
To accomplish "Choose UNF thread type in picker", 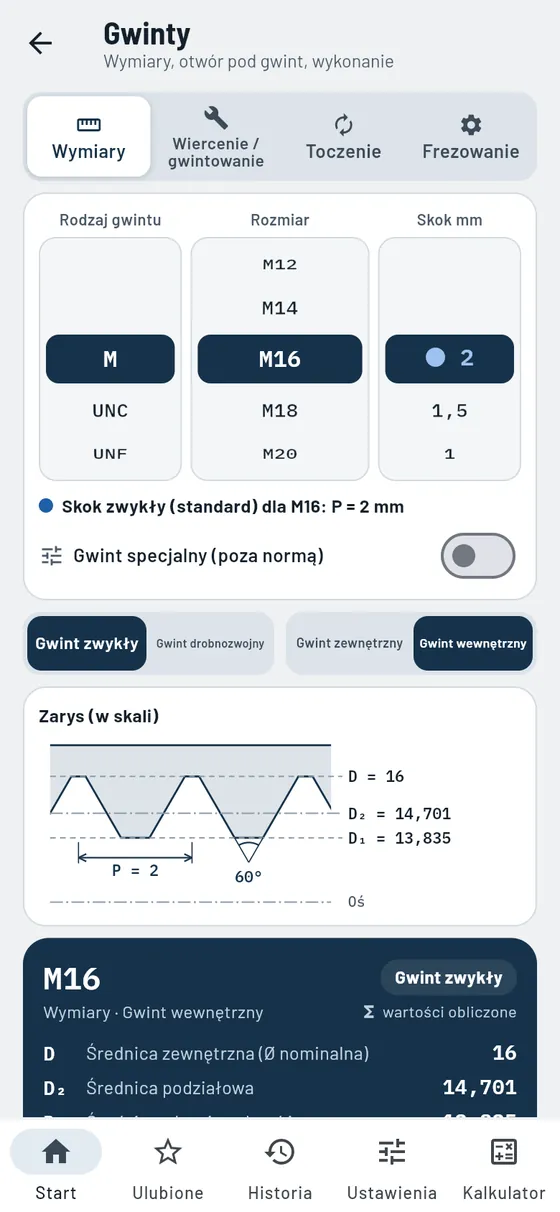I will (110, 454).
